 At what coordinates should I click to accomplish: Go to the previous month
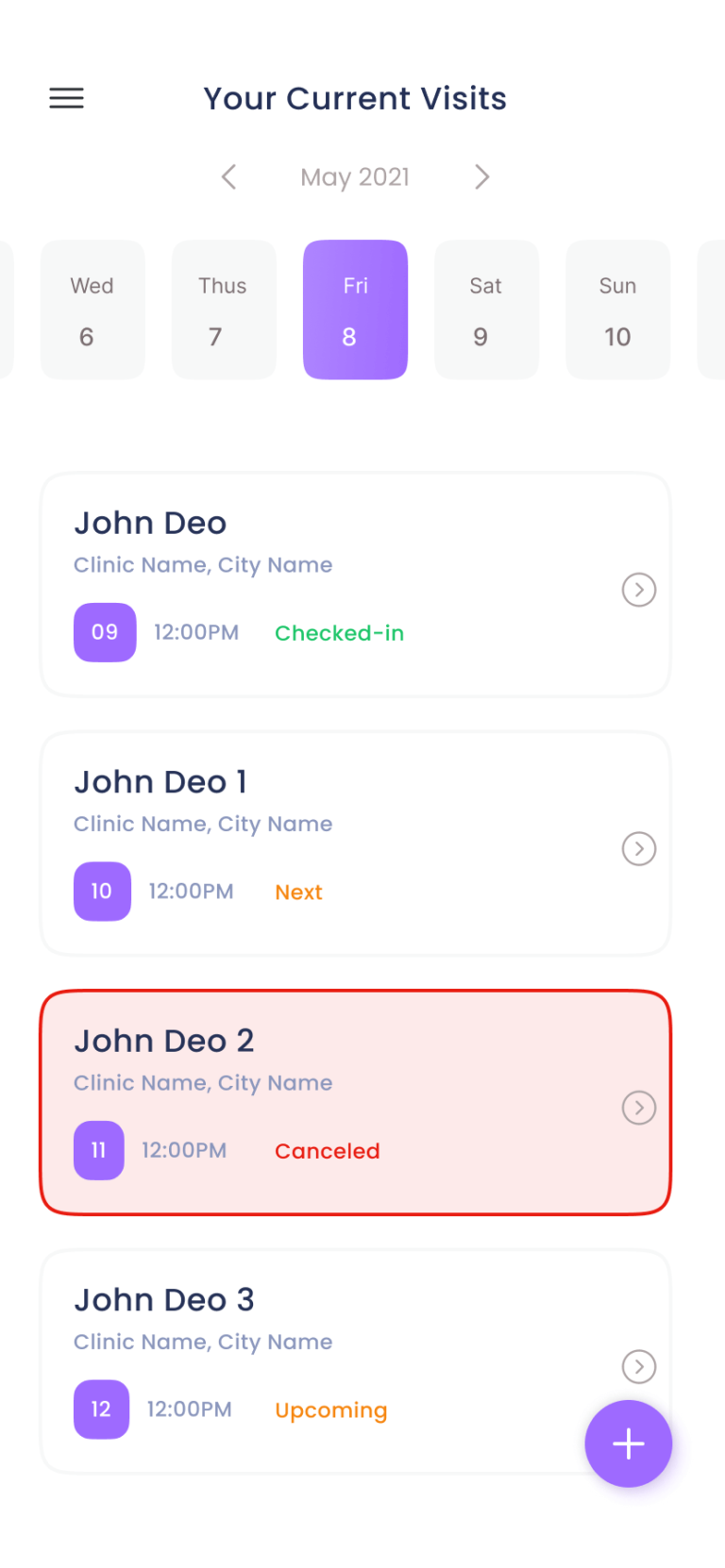229,176
